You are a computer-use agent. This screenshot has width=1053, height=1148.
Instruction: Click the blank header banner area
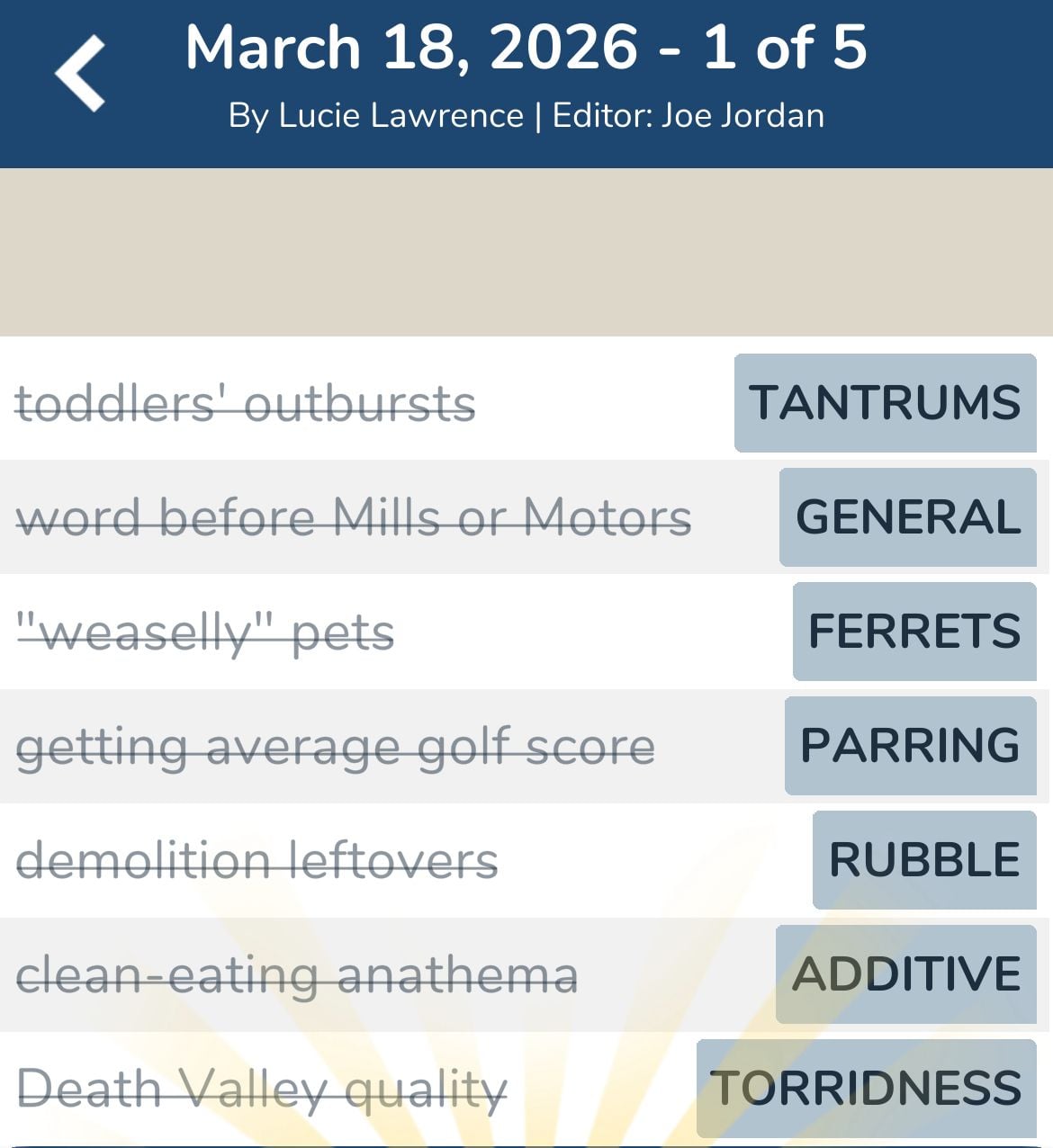[x=526, y=252]
